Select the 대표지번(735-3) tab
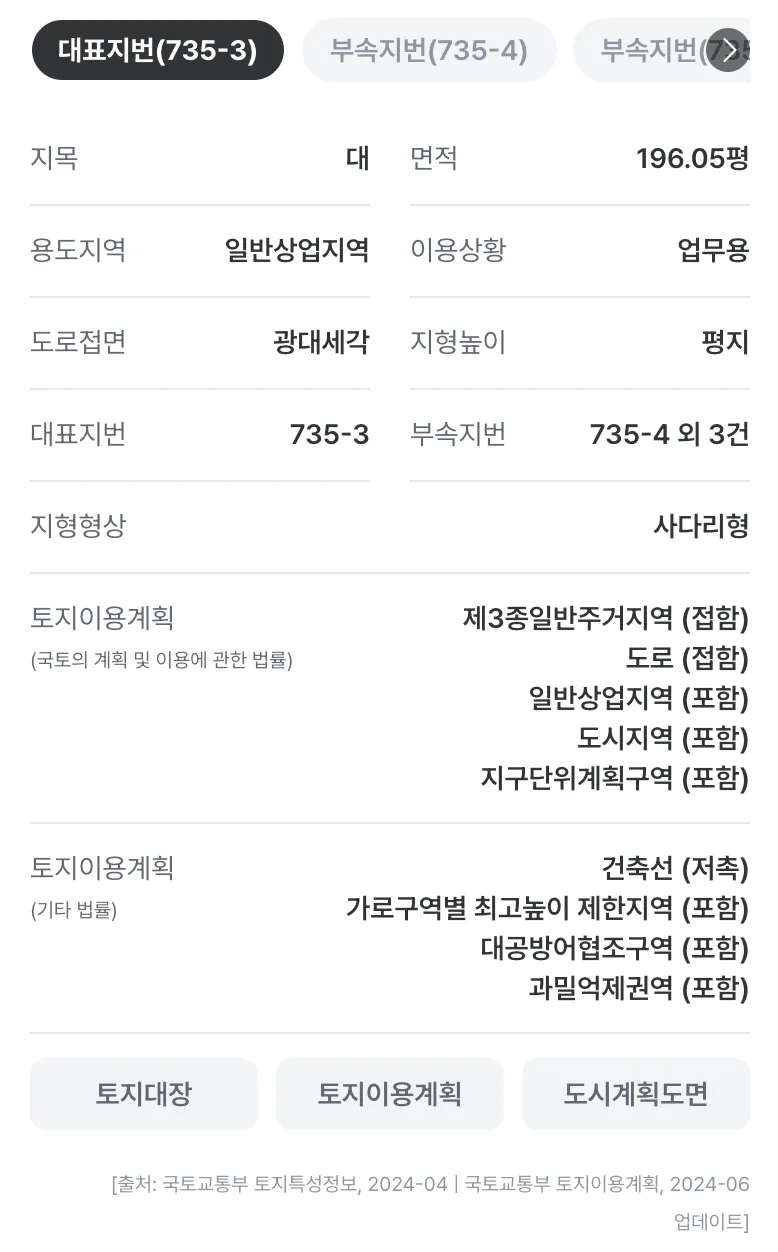The image size is (778, 1252). [x=158, y=51]
